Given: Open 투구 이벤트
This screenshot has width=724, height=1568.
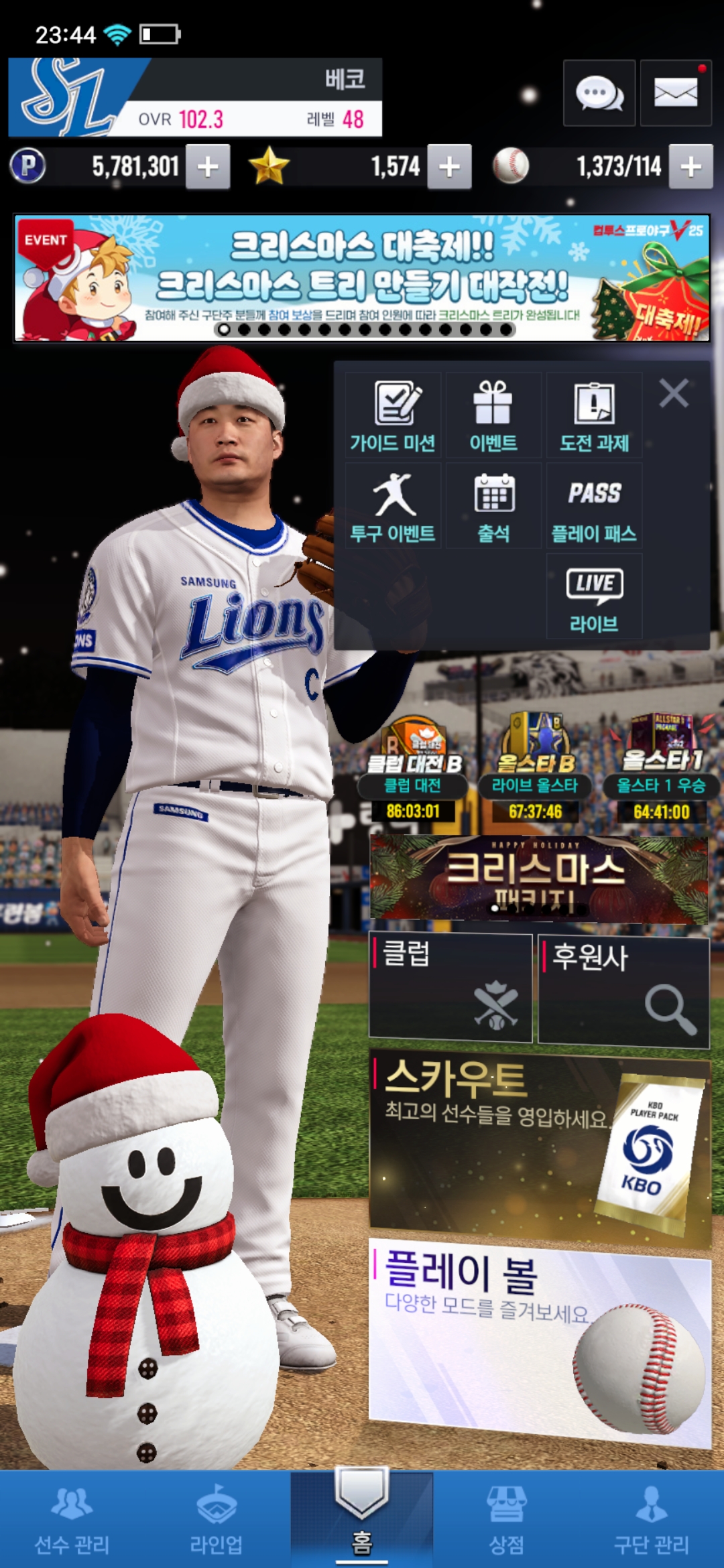Looking at the screenshot, I should 394,507.
